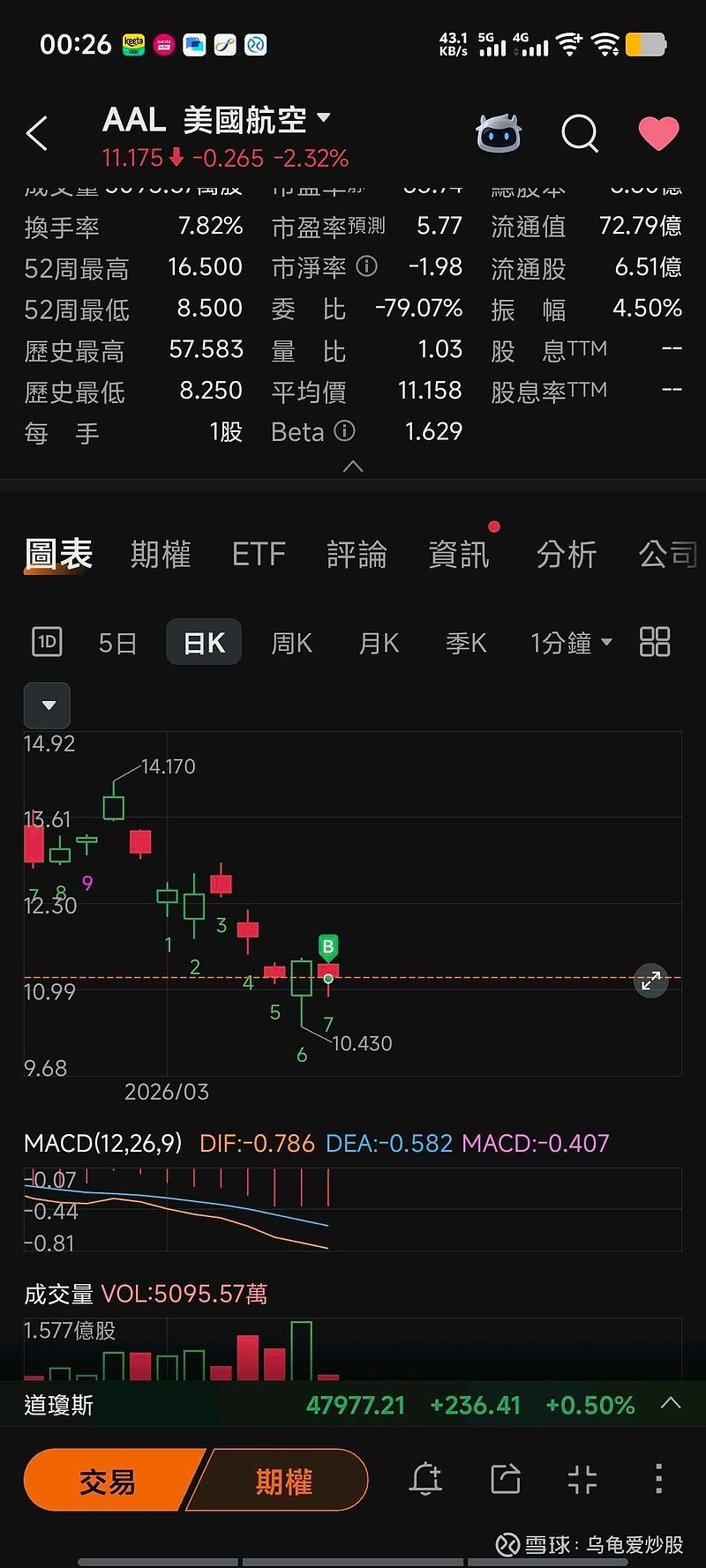Set a price alert with the bell
The image size is (706, 1568).
coord(425,1479)
